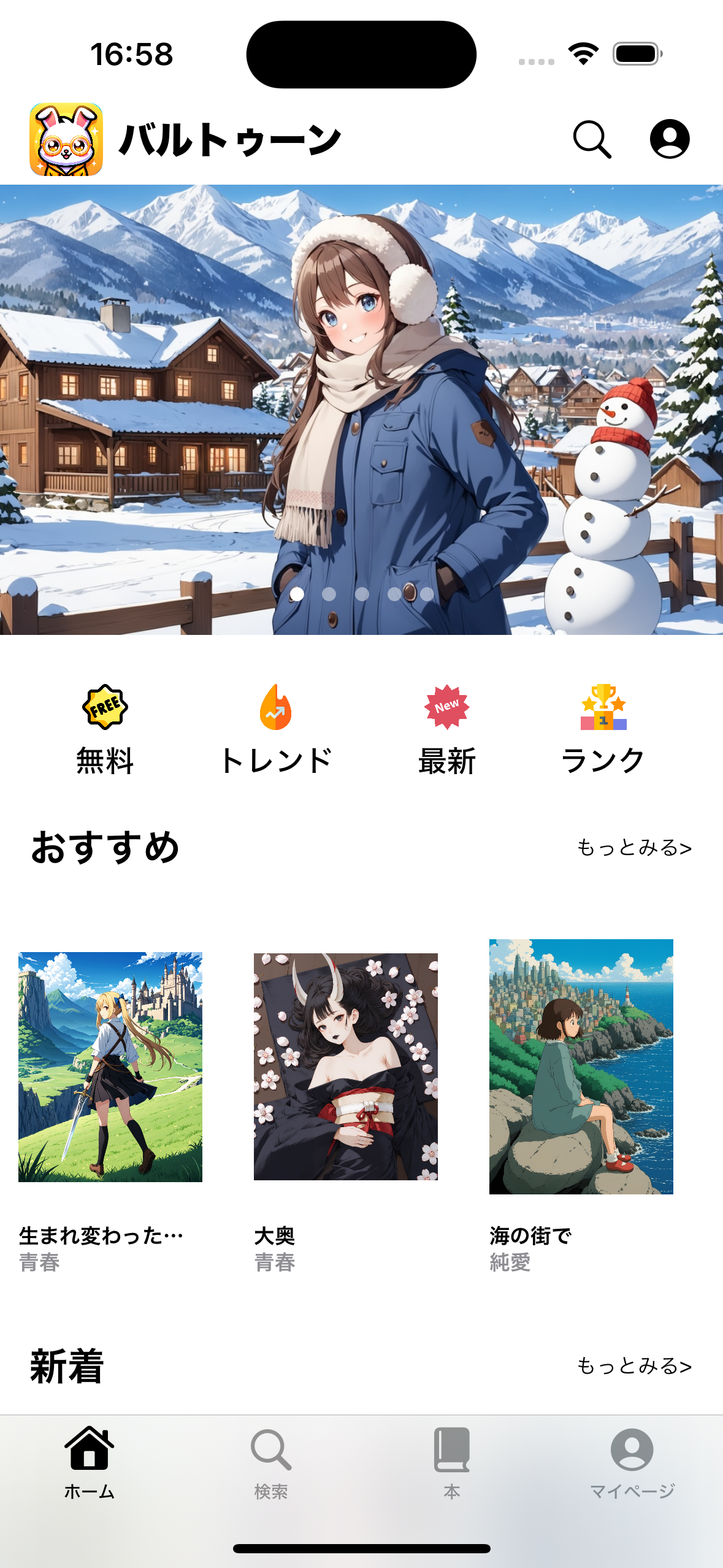Open the 無料 free category
This screenshot has height=1568, width=723.
tap(105, 730)
